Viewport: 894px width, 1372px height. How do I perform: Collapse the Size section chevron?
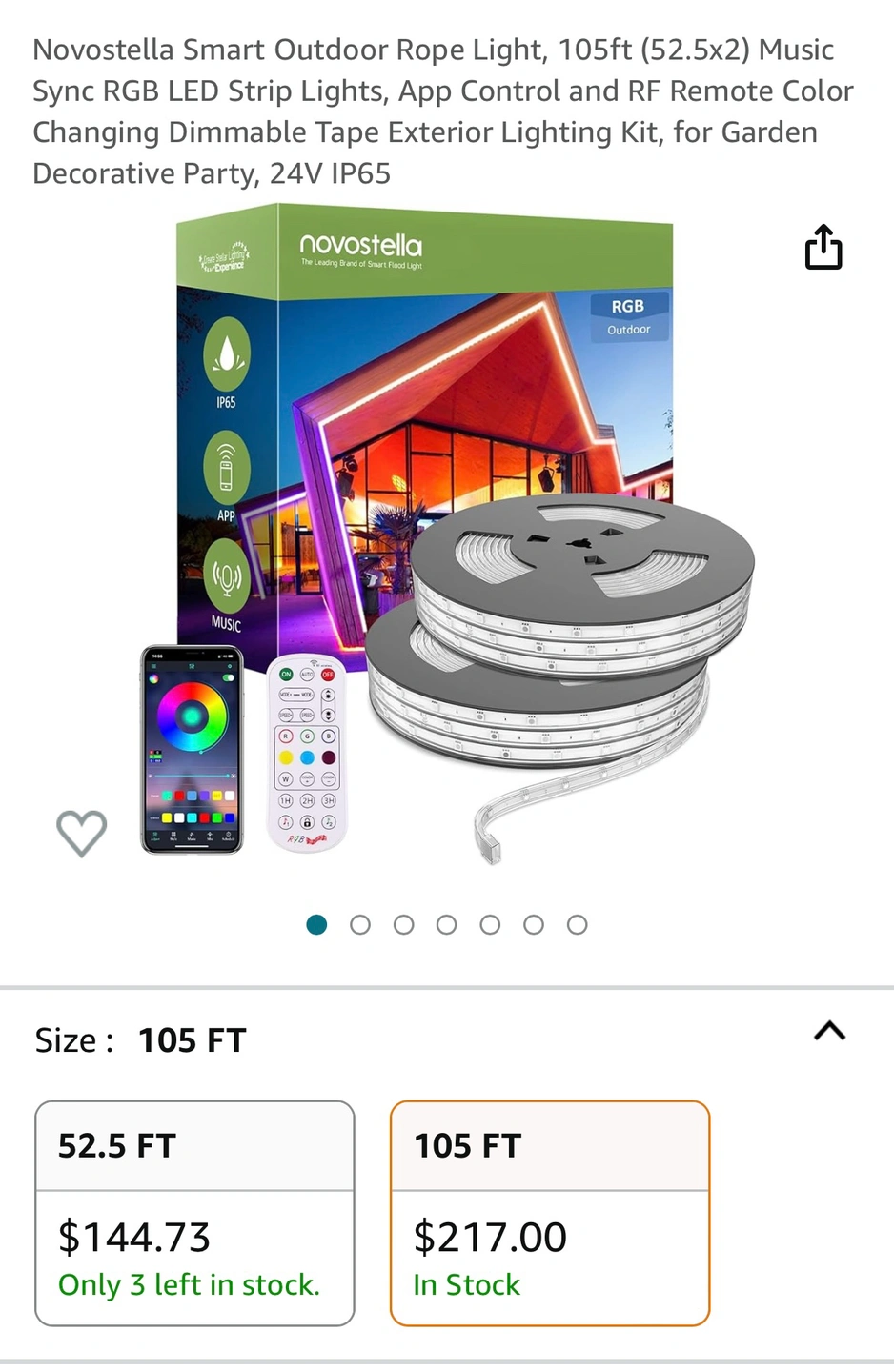[x=829, y=1031]
